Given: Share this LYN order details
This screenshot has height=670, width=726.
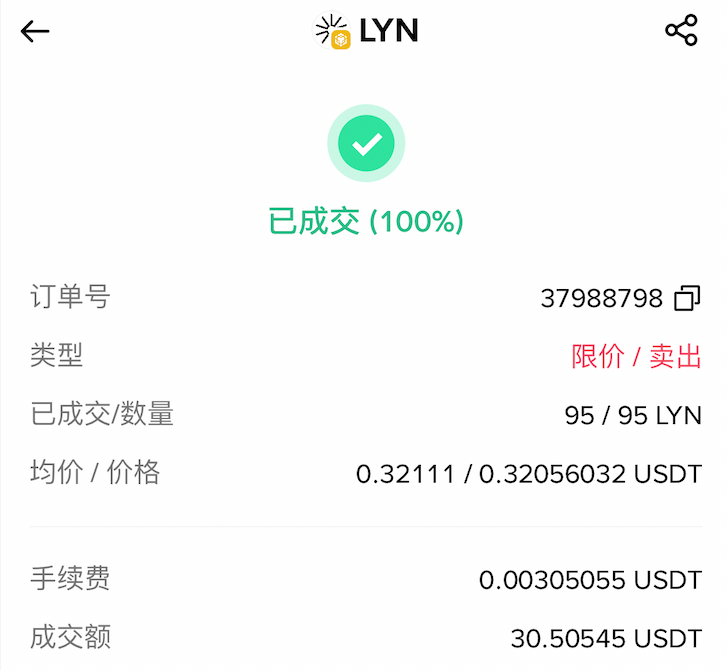Looking at the screenshot, I should click(x=681, y=31).
